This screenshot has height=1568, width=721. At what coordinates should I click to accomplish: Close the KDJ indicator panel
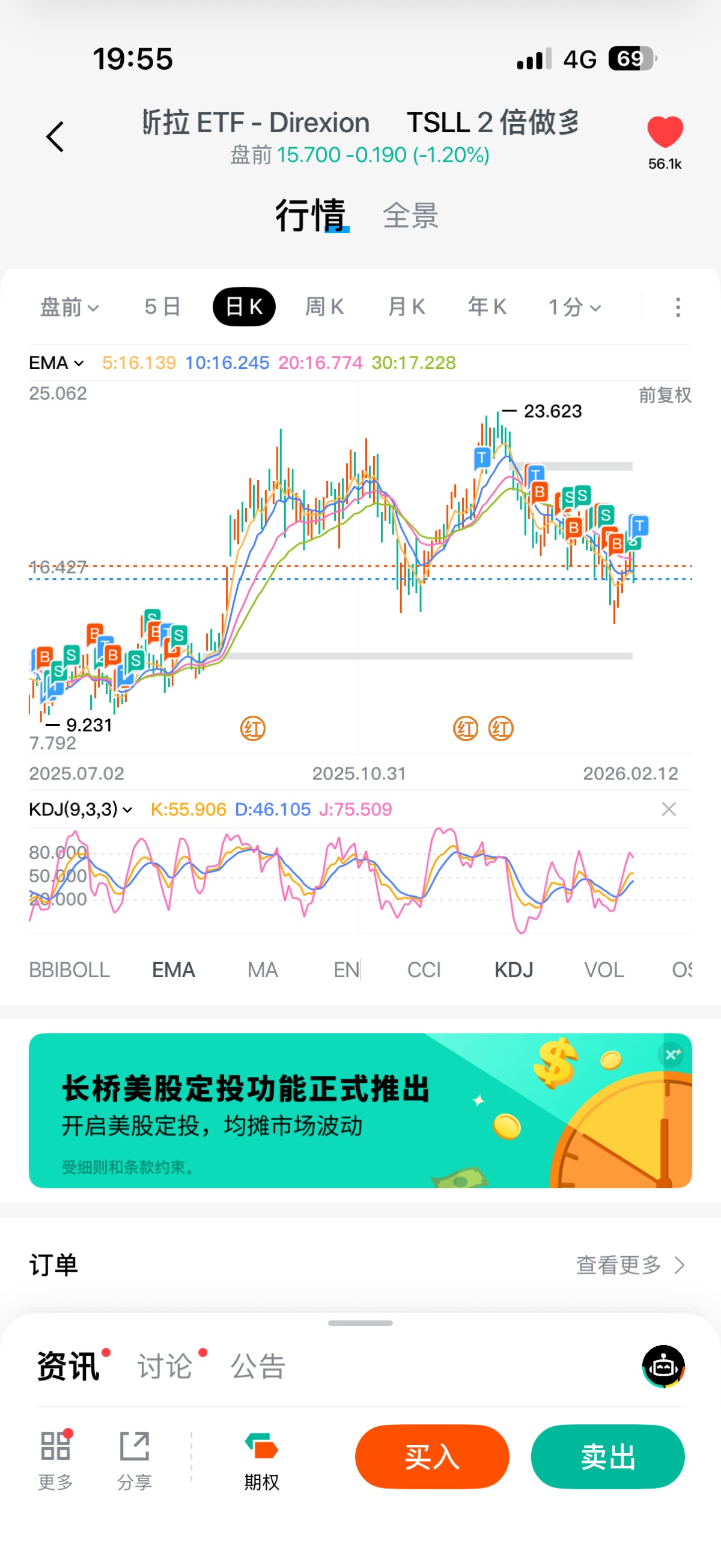pyautogui.click(x=669, y=809)
